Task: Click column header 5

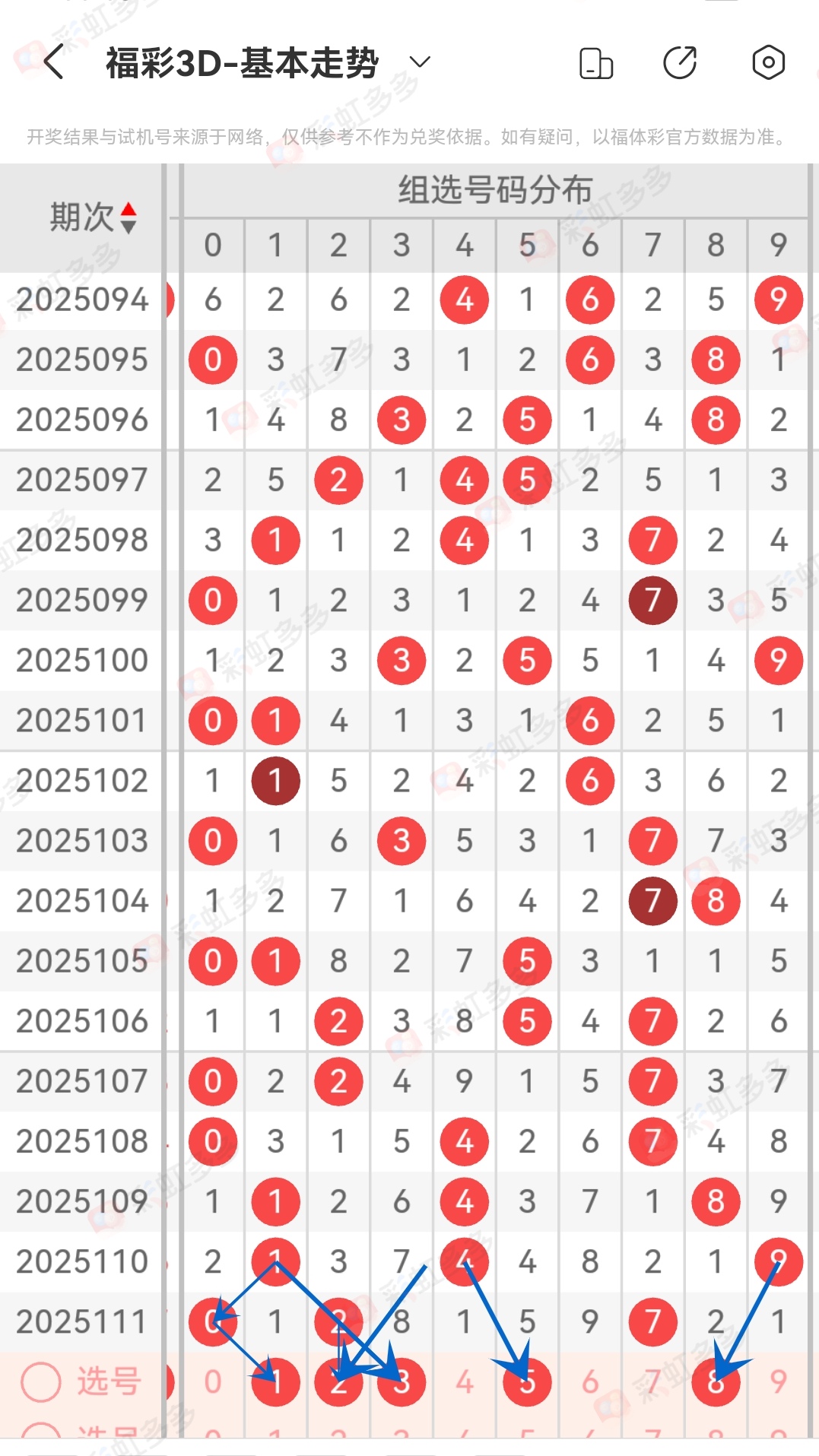Action: (x=527, y=245)
